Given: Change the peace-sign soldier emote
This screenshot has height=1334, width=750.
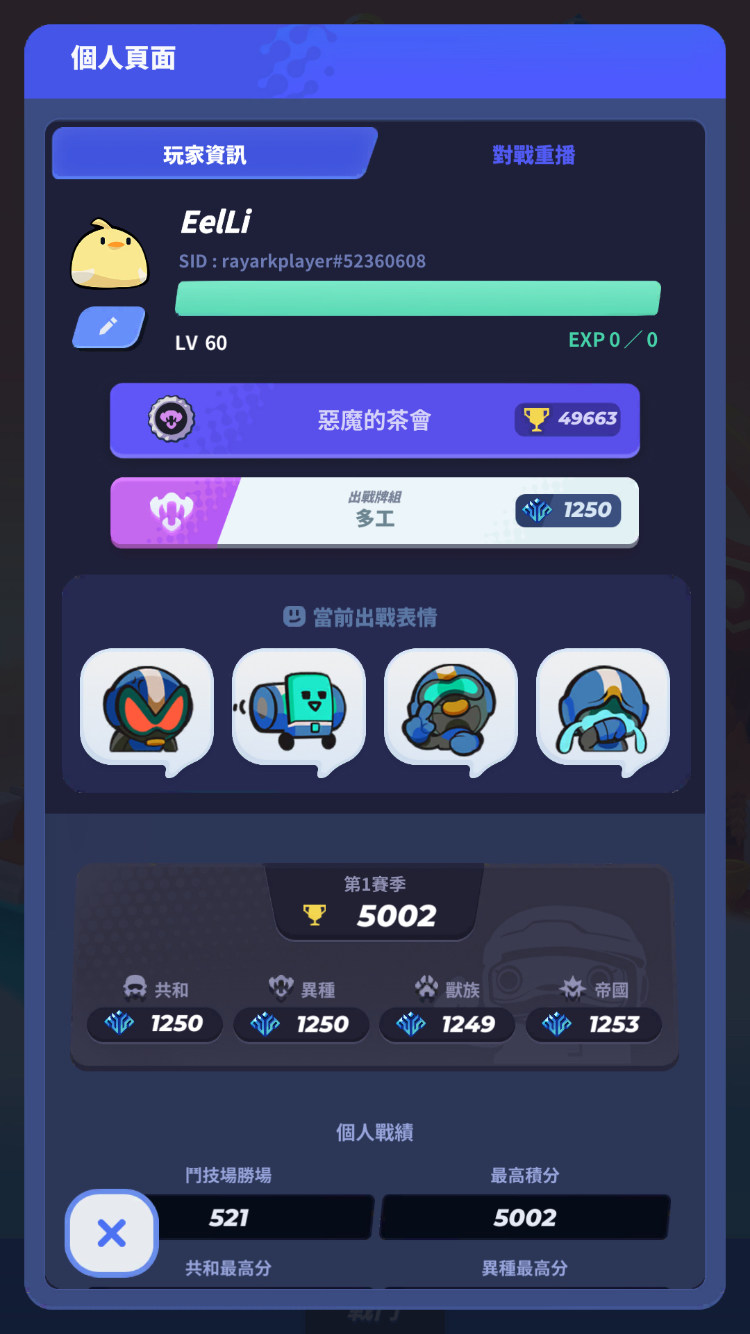Looking at the screenshot, I should pyautogui.click(x=450, y=708).
